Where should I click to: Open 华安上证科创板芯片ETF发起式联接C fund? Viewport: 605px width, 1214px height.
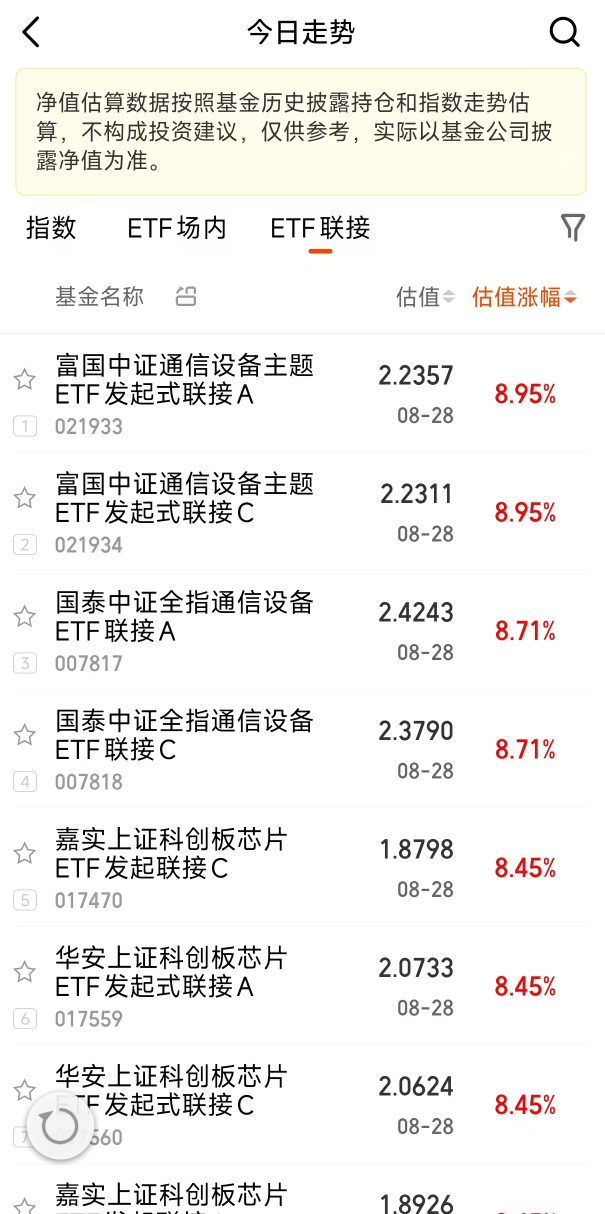coord(302,1104)
